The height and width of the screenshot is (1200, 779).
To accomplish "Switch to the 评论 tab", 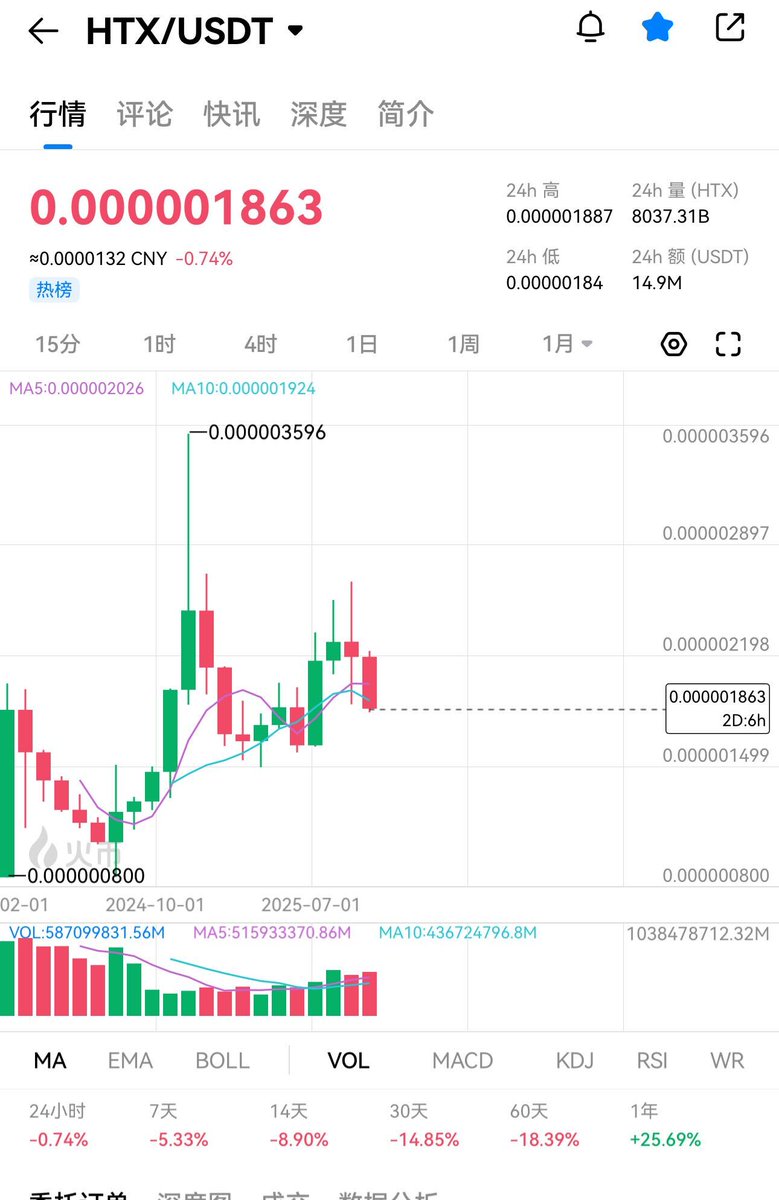I will (x=144, y=114).
